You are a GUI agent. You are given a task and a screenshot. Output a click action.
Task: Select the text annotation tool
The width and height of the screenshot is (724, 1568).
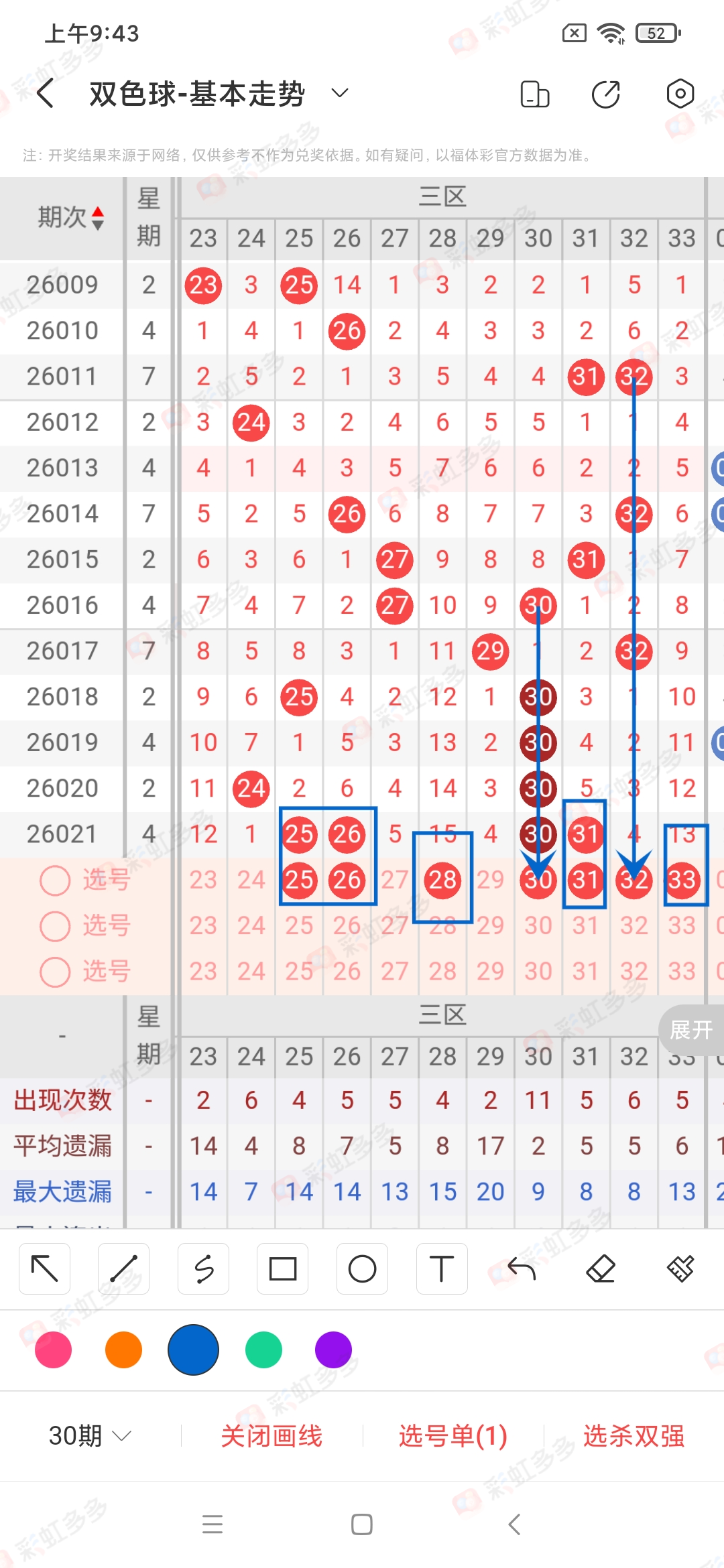(x=442, y=1268)
